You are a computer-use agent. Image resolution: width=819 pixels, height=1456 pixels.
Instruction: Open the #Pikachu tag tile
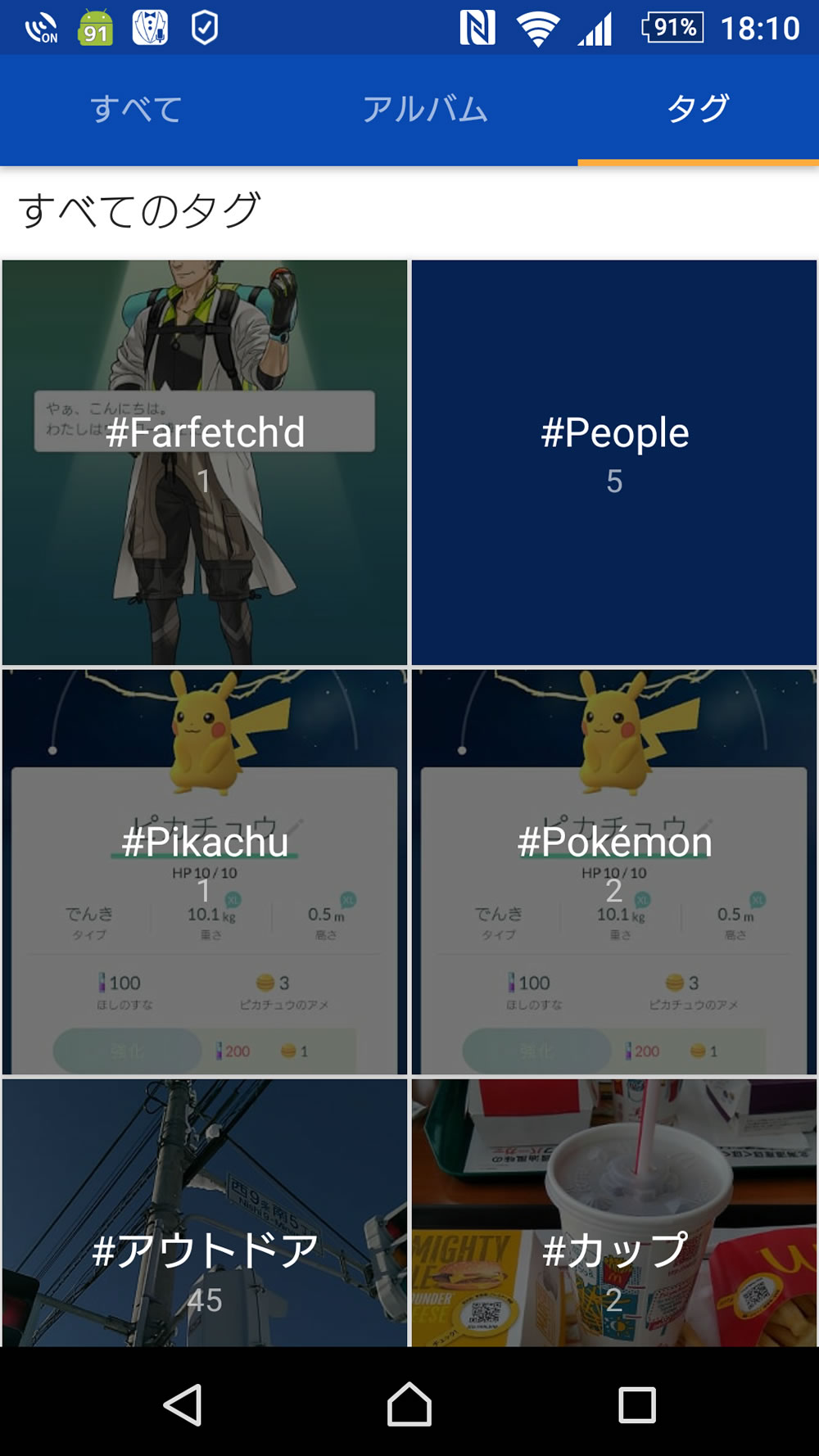(205, 872)
